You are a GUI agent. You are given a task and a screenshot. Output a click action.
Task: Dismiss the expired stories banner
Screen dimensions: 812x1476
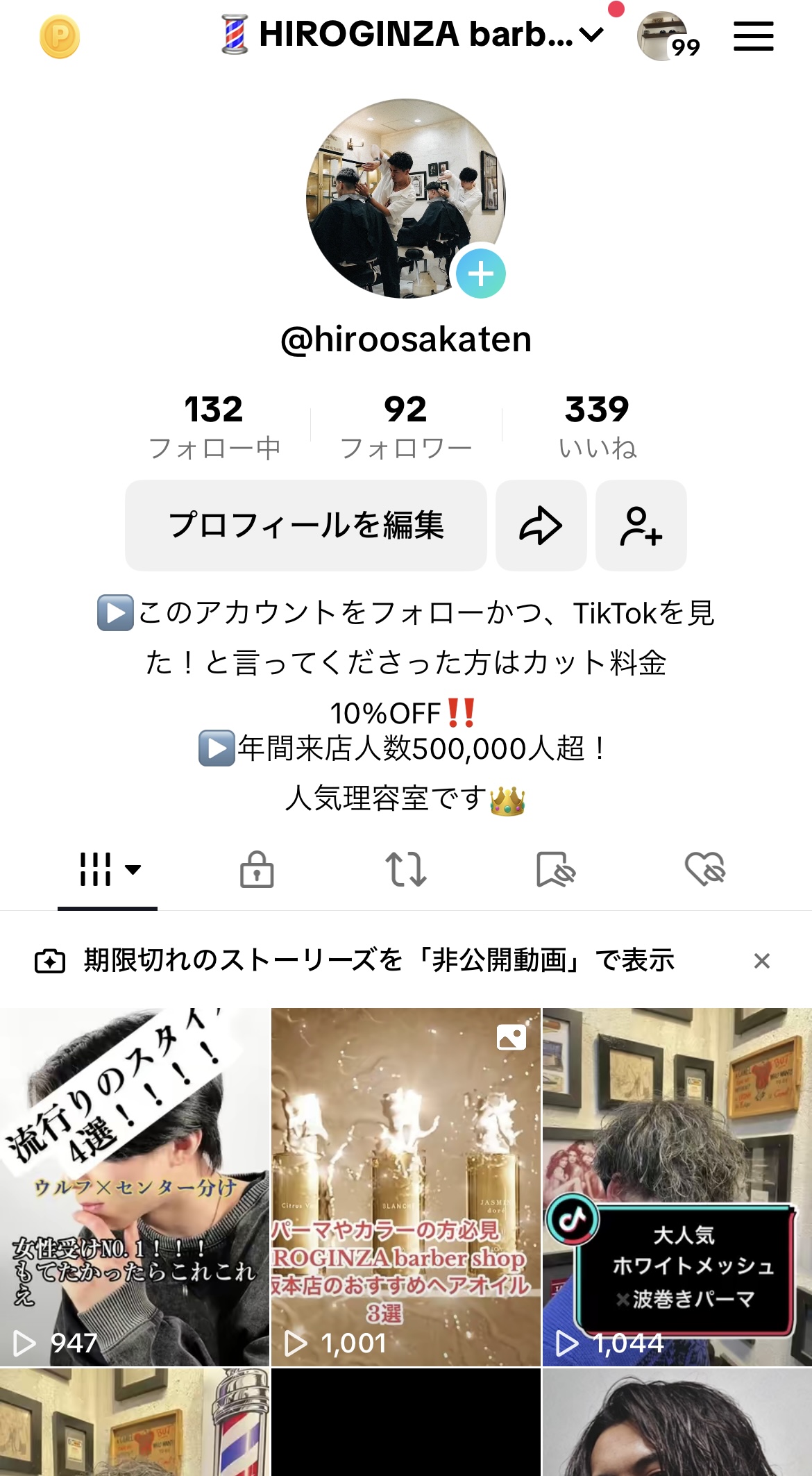(x=761, y=961)
